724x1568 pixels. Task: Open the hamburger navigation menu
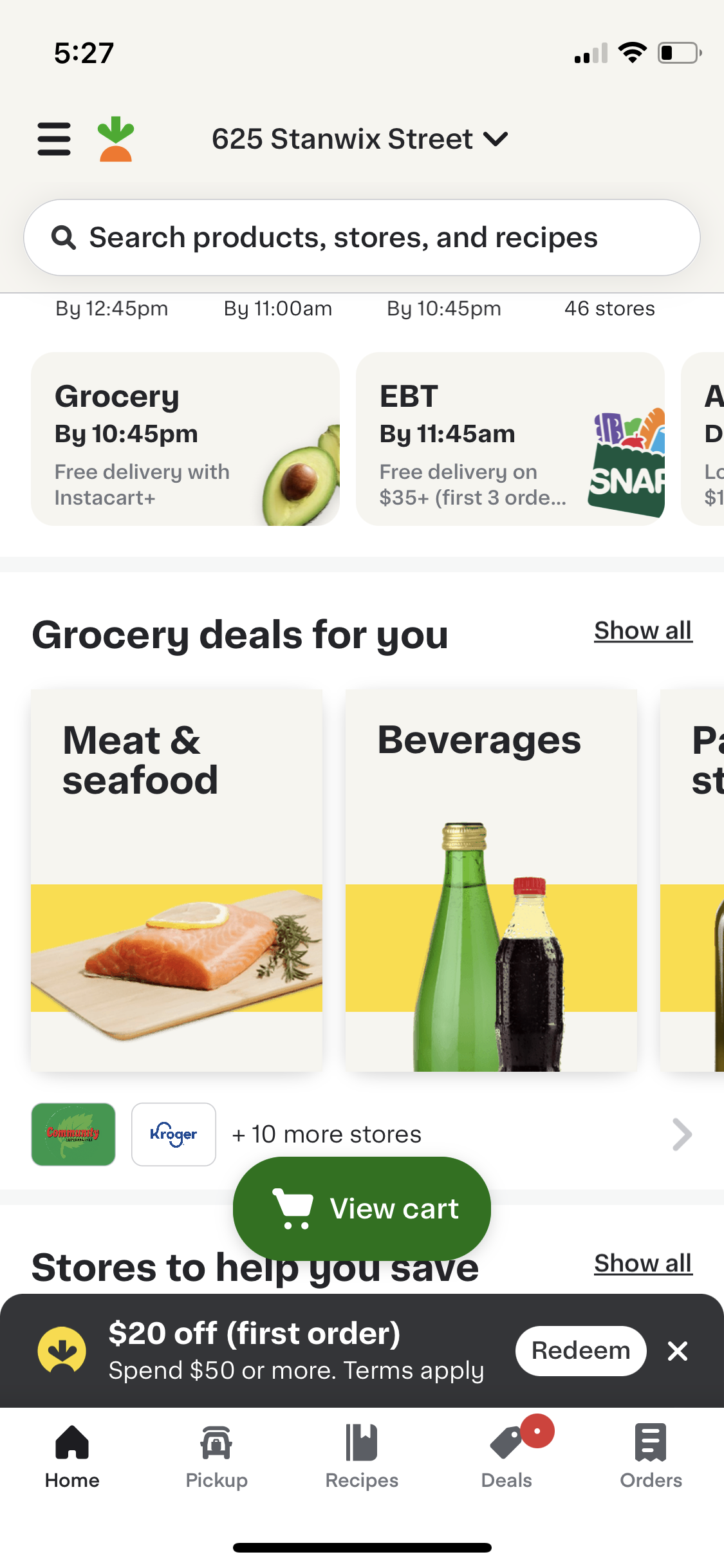pyautogui.click(x=53, y=138)
